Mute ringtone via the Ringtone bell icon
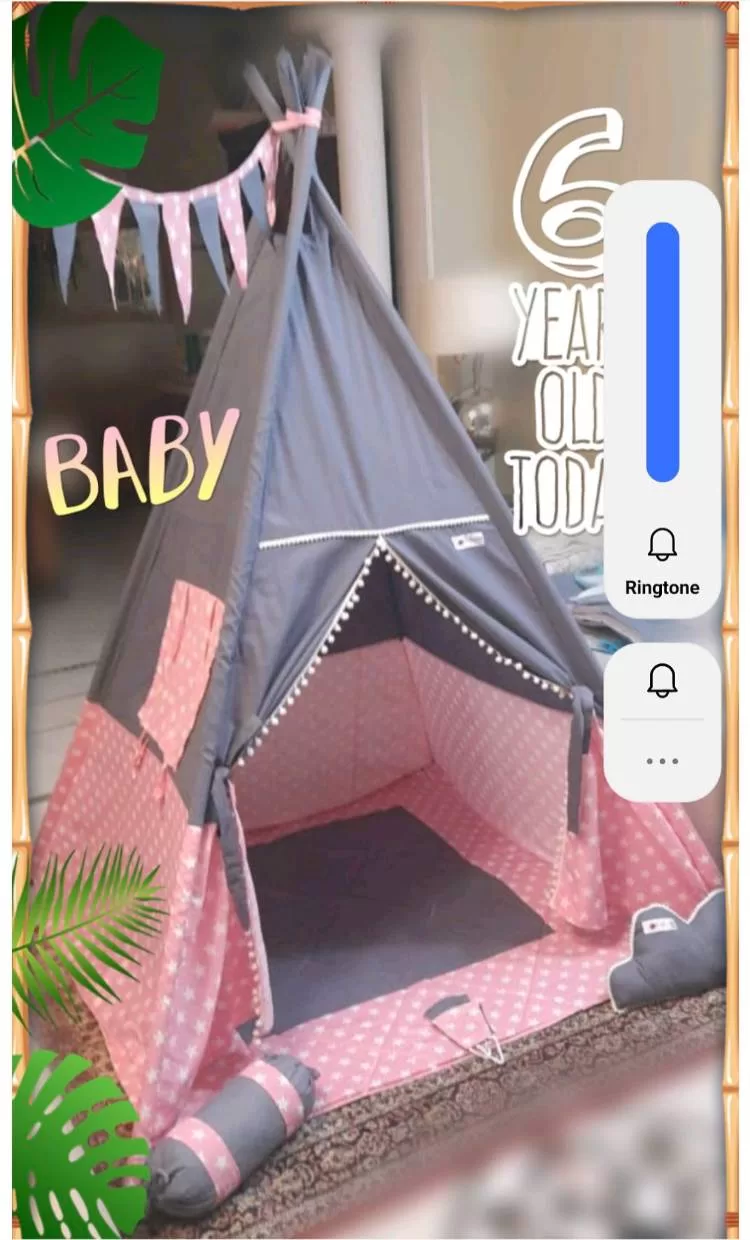 pyautogui.click(x=662, y=545)
